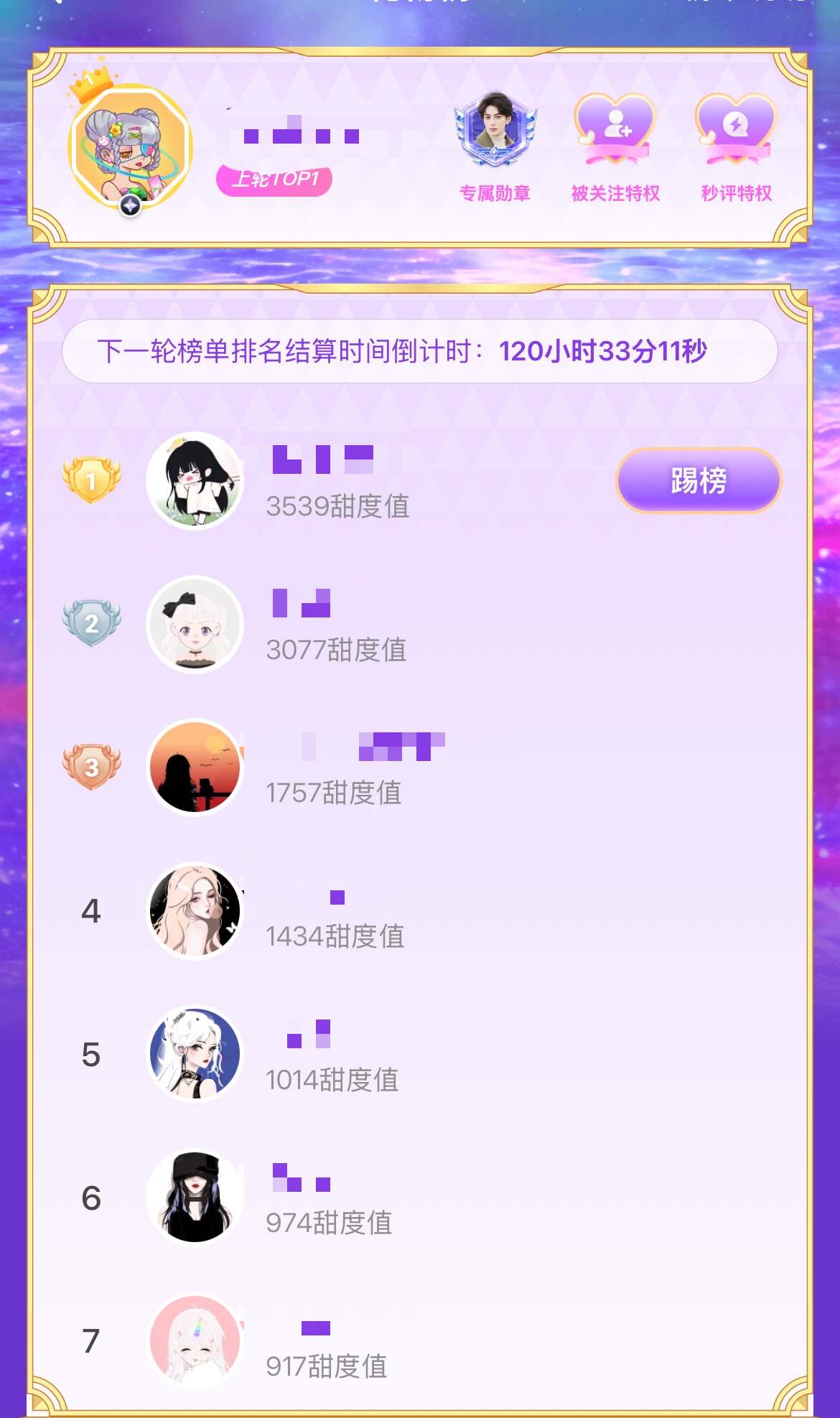The image size is (840, 1418).
Task: Open the rank 7 user with 917甜度值
Action: (x=195, y=1340)
